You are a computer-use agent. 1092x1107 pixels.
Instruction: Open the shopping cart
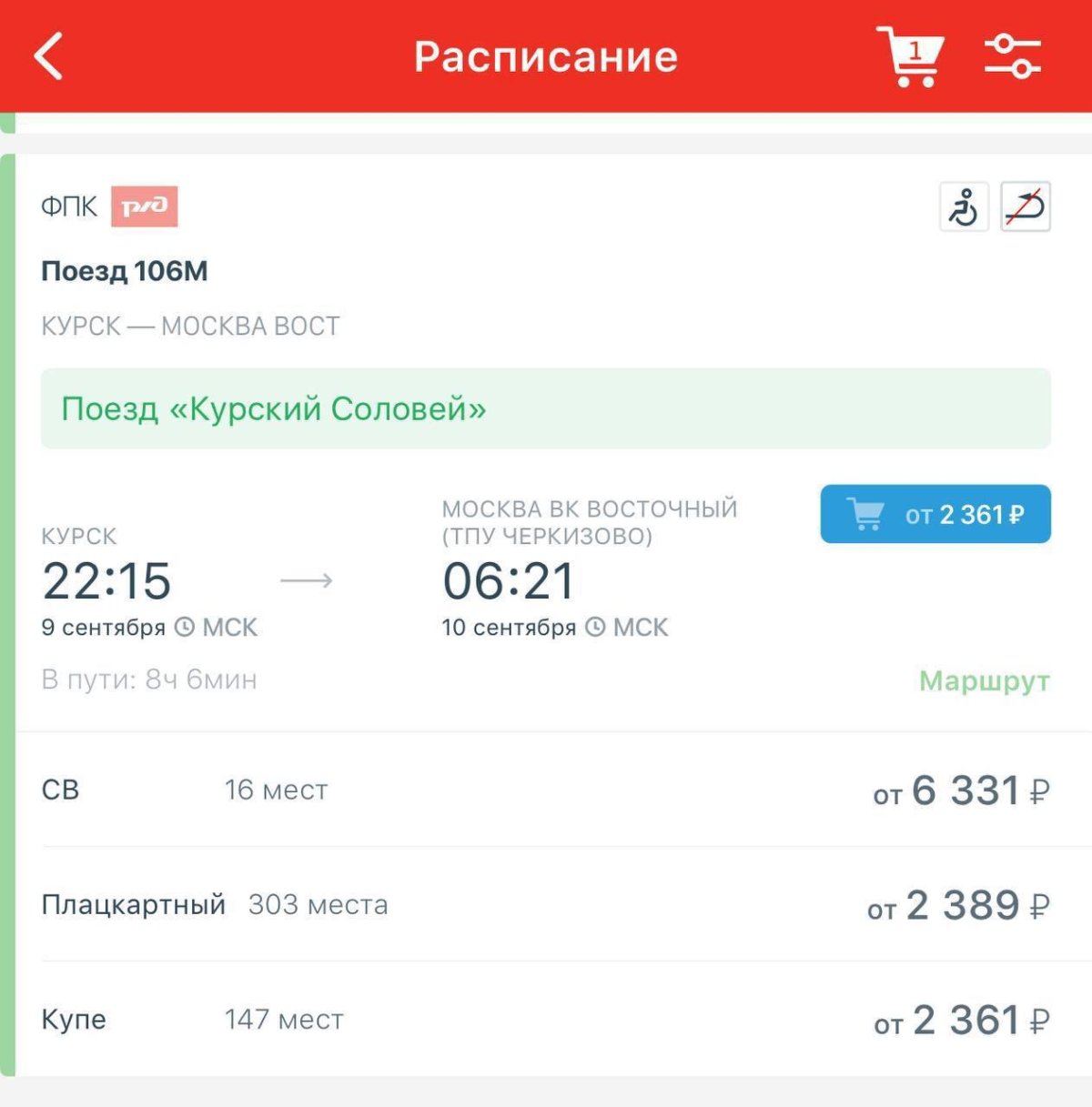tap(909, 55)
